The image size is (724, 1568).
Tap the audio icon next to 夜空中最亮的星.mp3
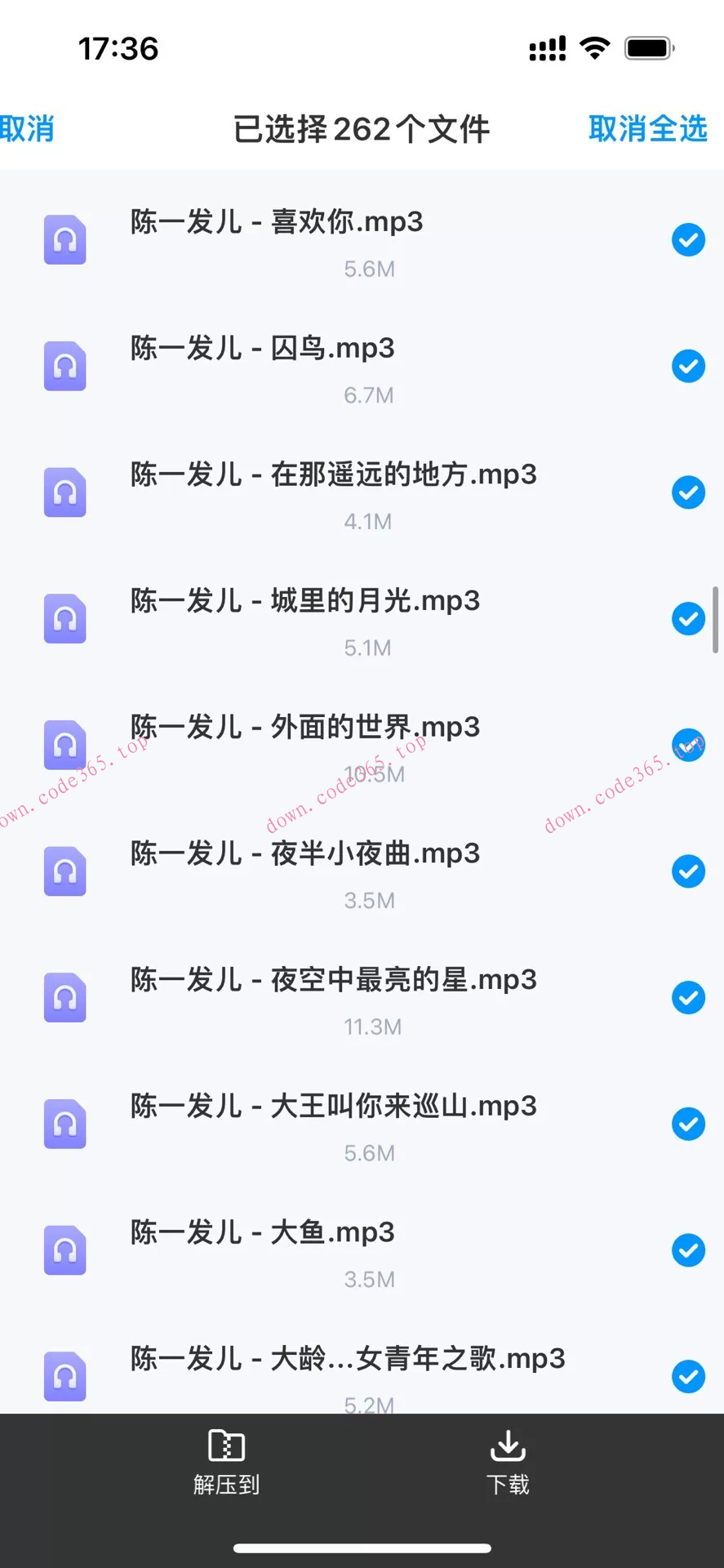pyautogui.click(x=65, y=997)
